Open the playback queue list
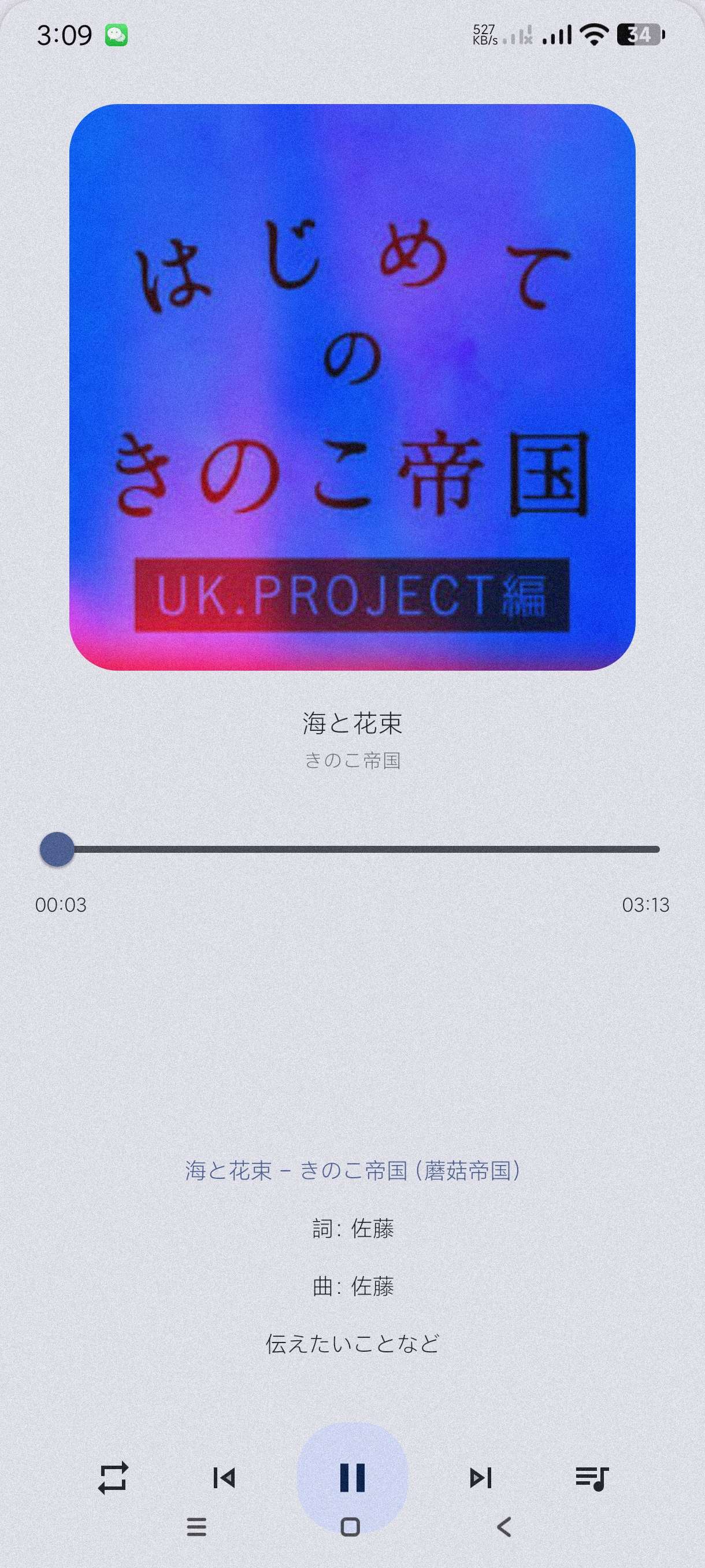Viewport: 705px width, 1568px height. point(591,1477)
